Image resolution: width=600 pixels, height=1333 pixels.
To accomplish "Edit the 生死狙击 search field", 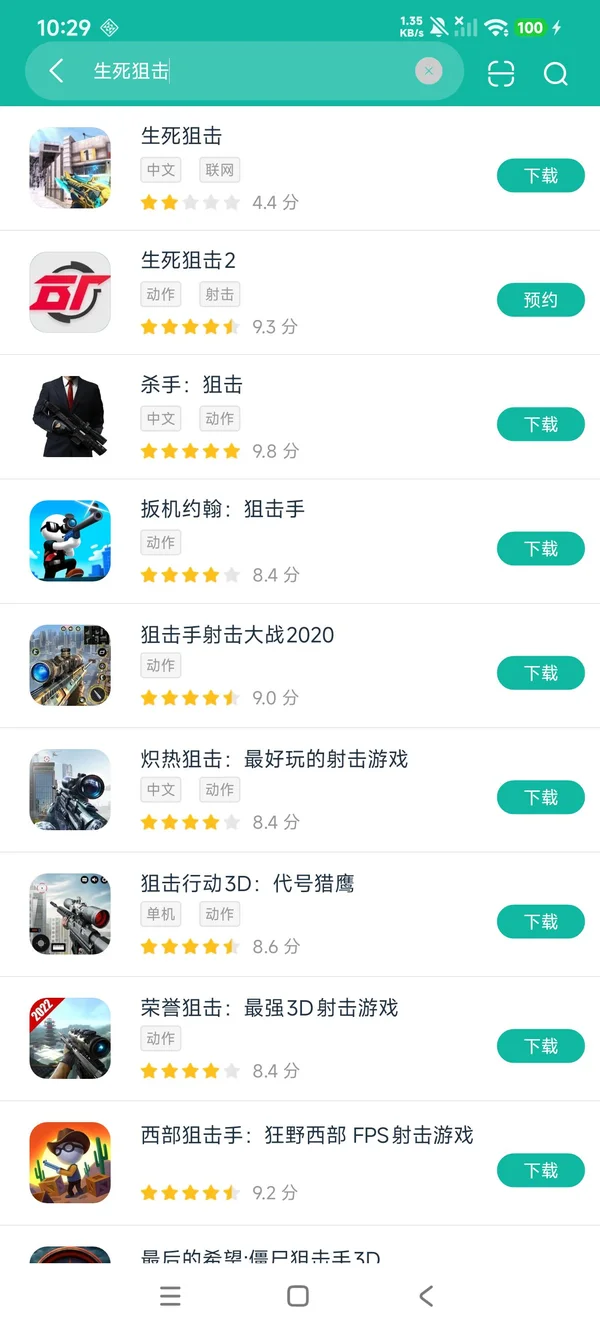I will pyautogui.click(x=250, y=71).
